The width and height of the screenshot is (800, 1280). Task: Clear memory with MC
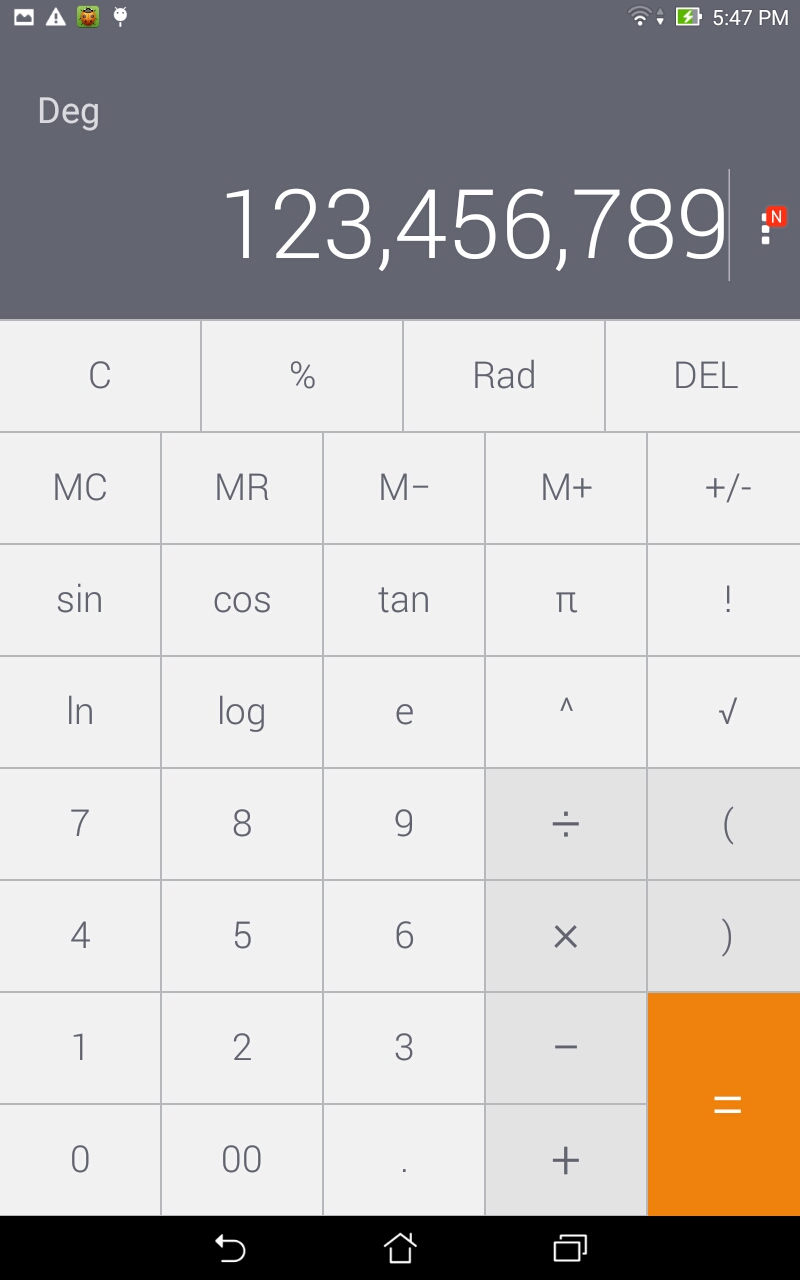click(x=80, y=488)
